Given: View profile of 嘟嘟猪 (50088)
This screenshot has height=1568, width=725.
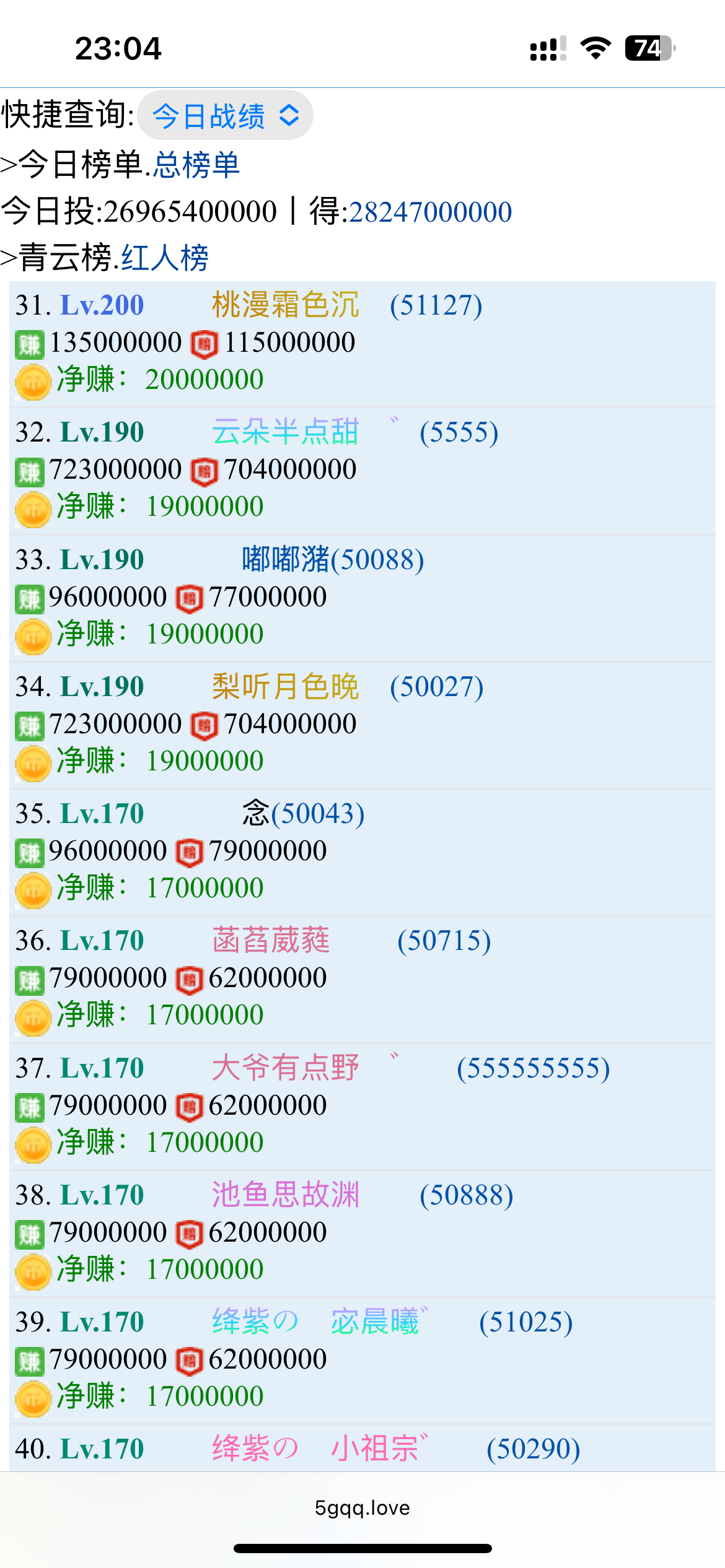Looking at the screenshot, I should (332, 560).
